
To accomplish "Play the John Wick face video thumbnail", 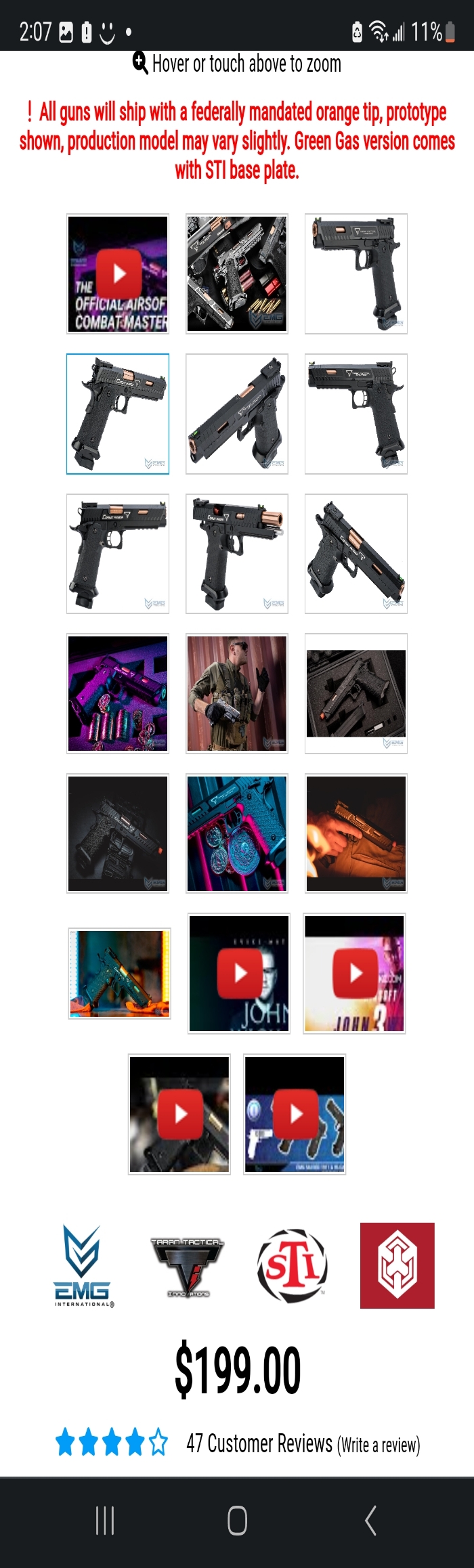I will click(239, 973).
